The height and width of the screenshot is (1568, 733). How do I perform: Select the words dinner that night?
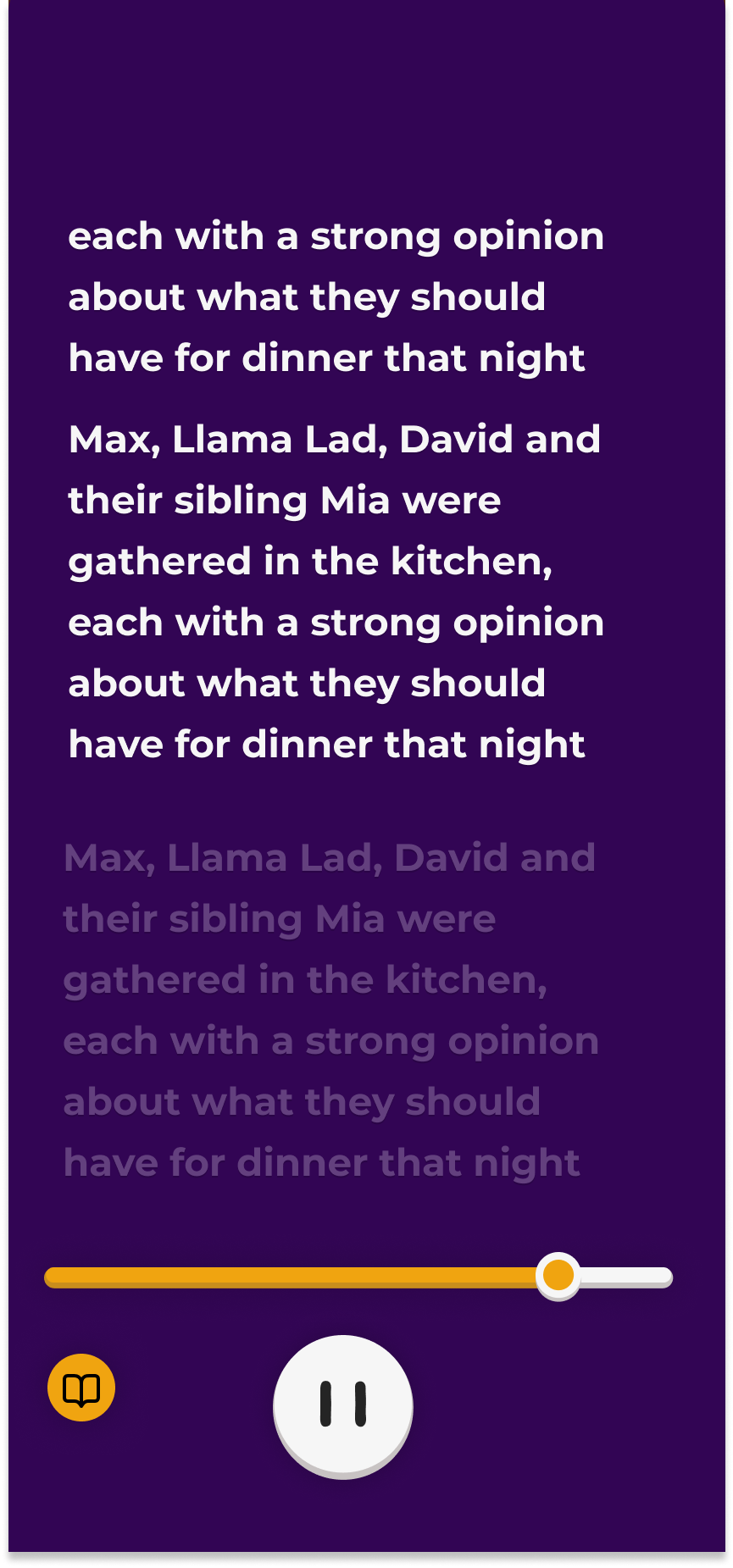click(x=415, y=745)
